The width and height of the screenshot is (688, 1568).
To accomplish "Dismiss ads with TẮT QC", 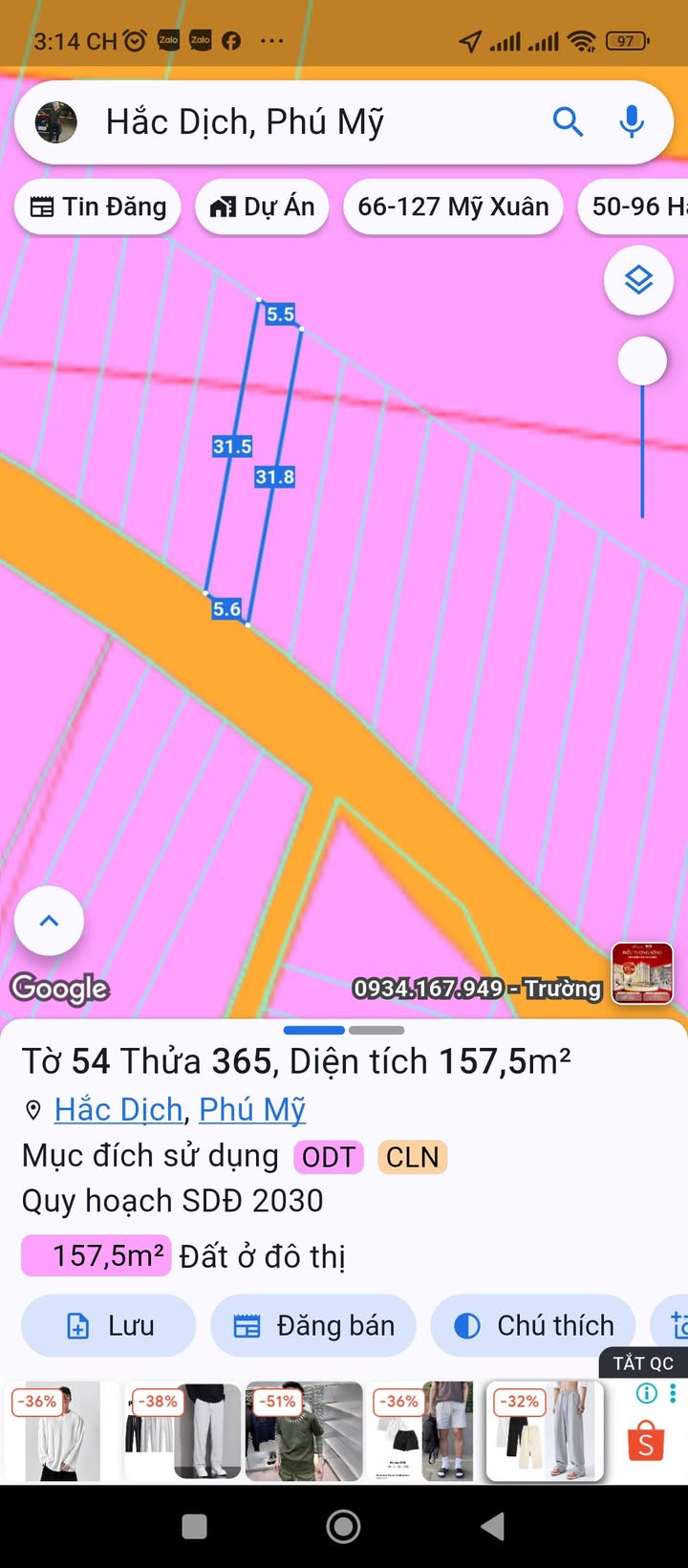I will coord(643,1363).
